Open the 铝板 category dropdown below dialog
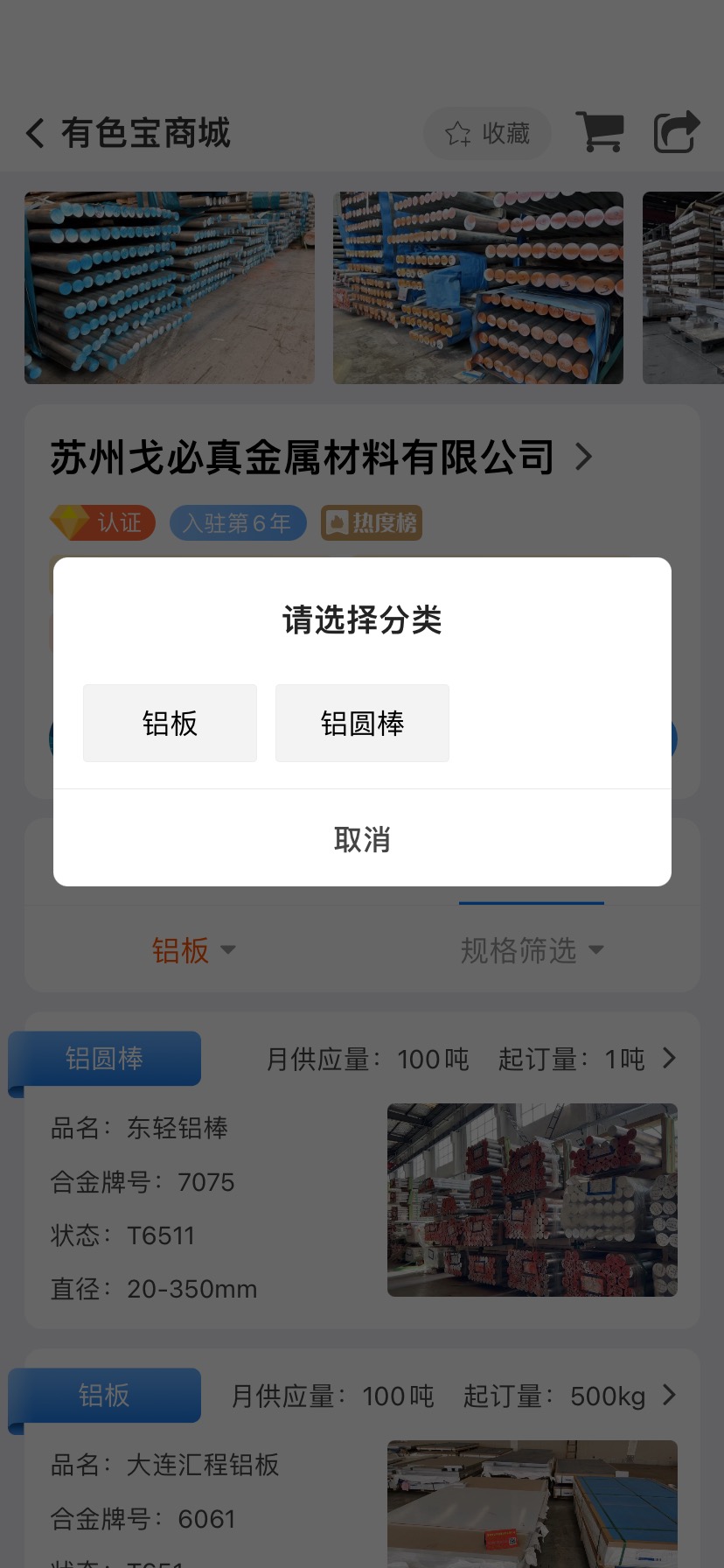This screenshot has width=724, height=1568. 193,949
